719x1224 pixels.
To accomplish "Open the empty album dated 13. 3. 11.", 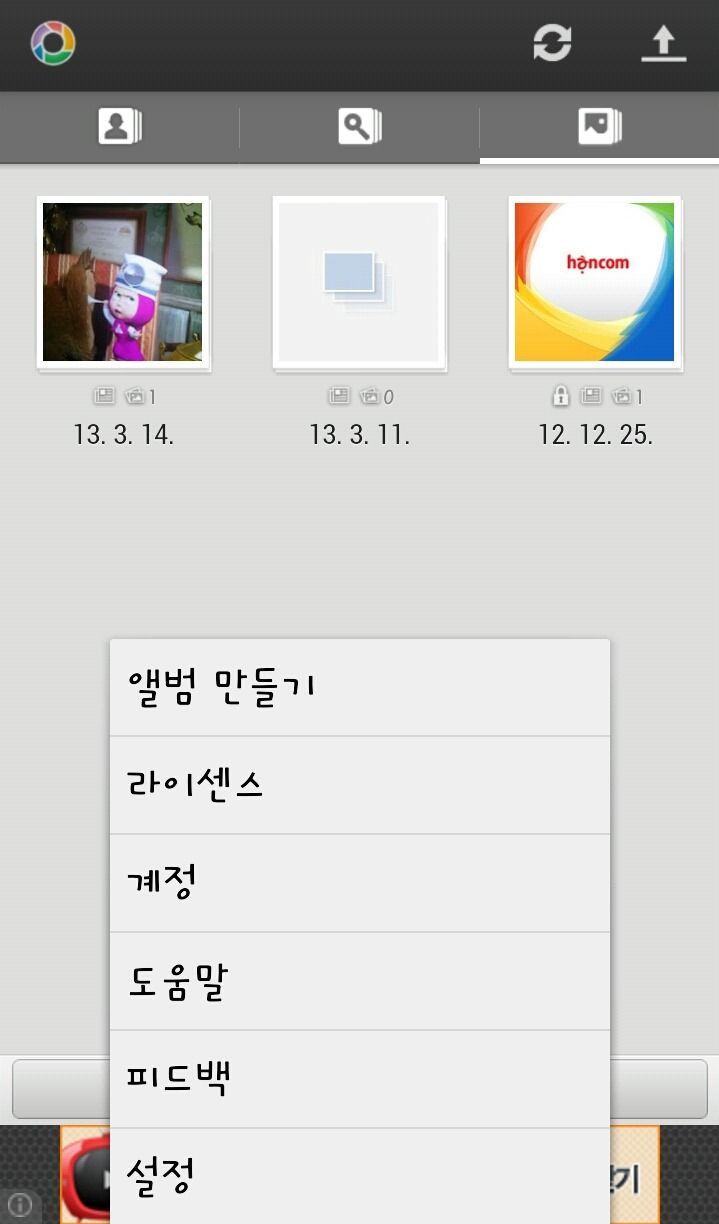I will tap(359, 283).
